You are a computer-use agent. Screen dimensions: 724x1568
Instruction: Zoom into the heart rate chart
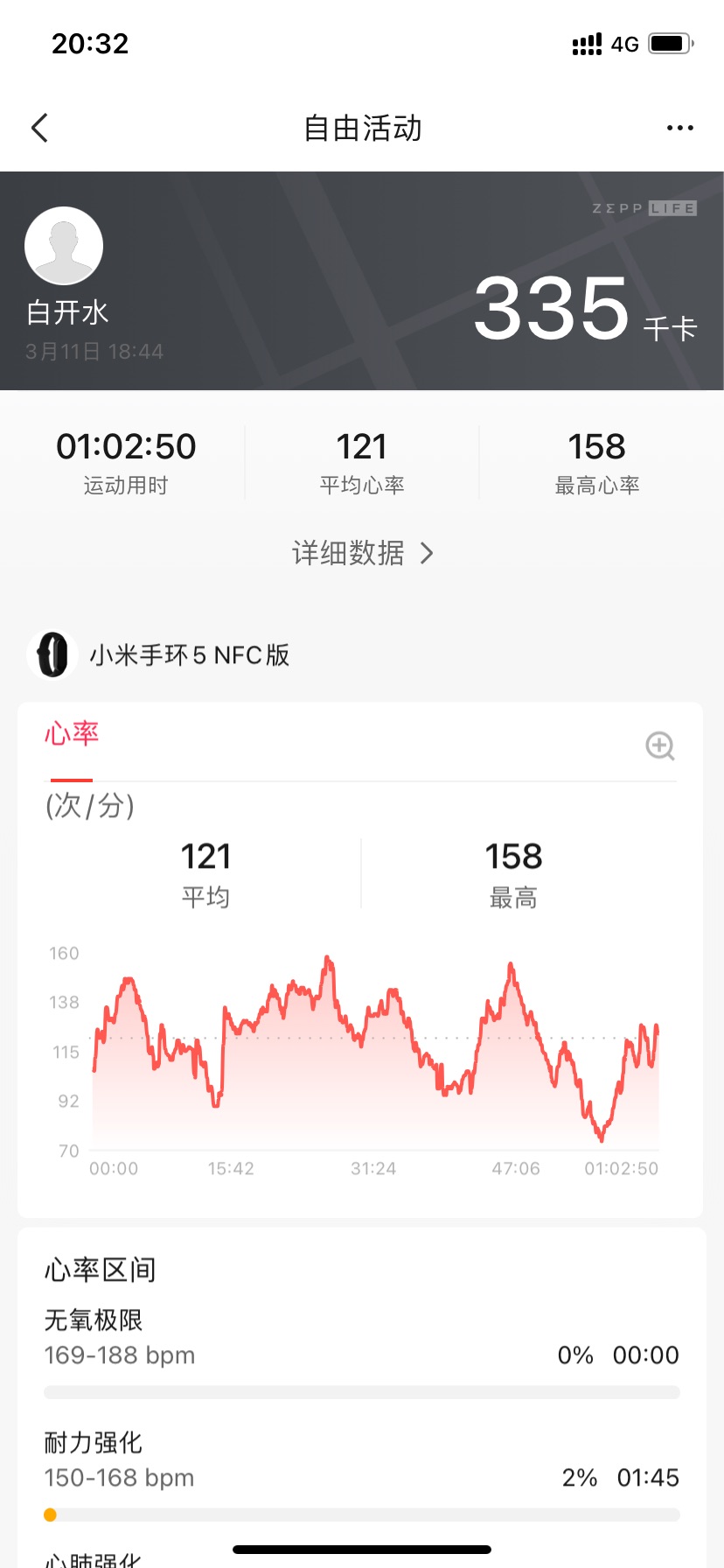tap(660, 745)
